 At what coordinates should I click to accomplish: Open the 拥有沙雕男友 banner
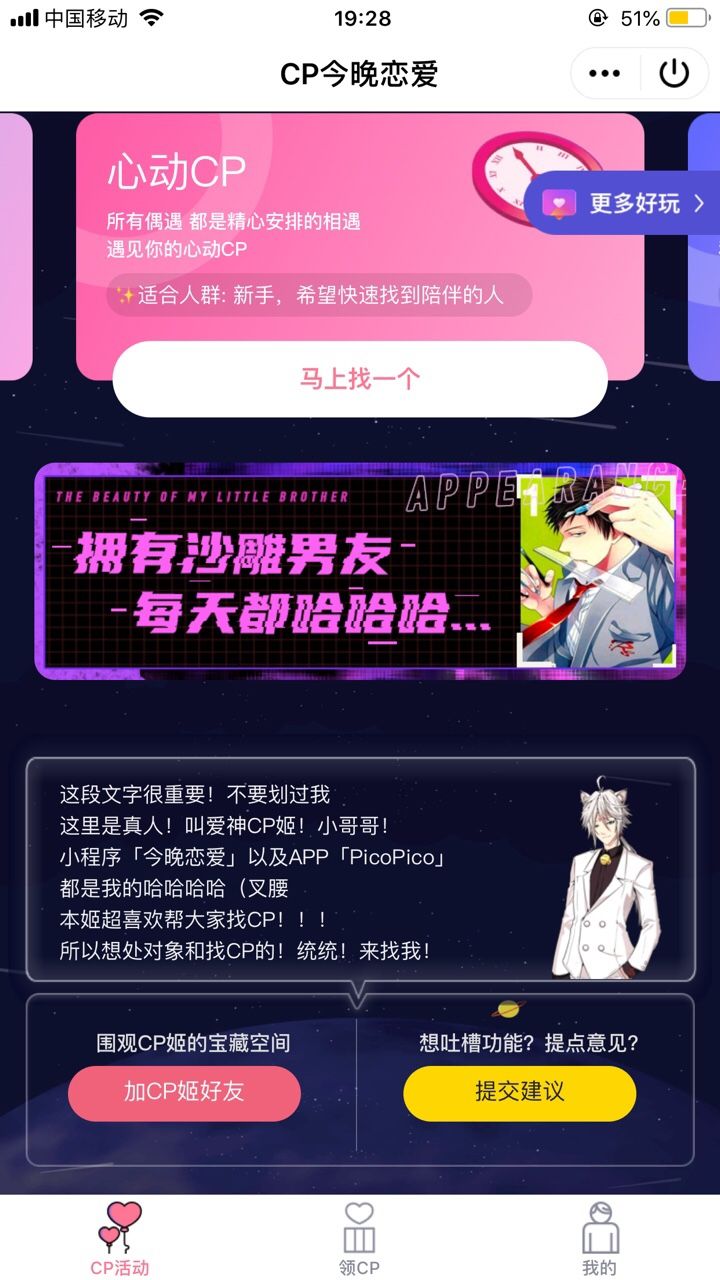click(x=360, y=571)
